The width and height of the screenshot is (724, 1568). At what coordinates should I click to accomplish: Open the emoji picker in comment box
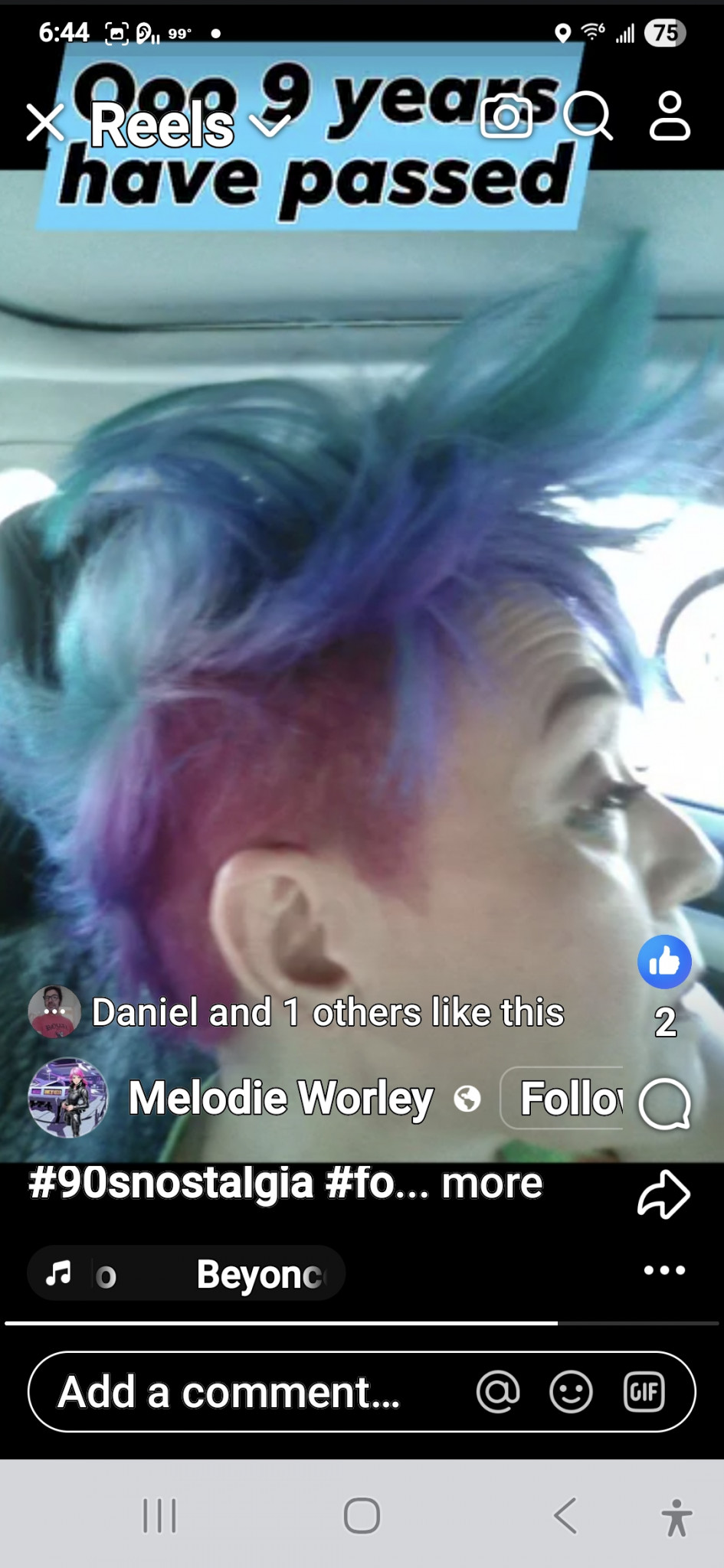pos(571,1392)
